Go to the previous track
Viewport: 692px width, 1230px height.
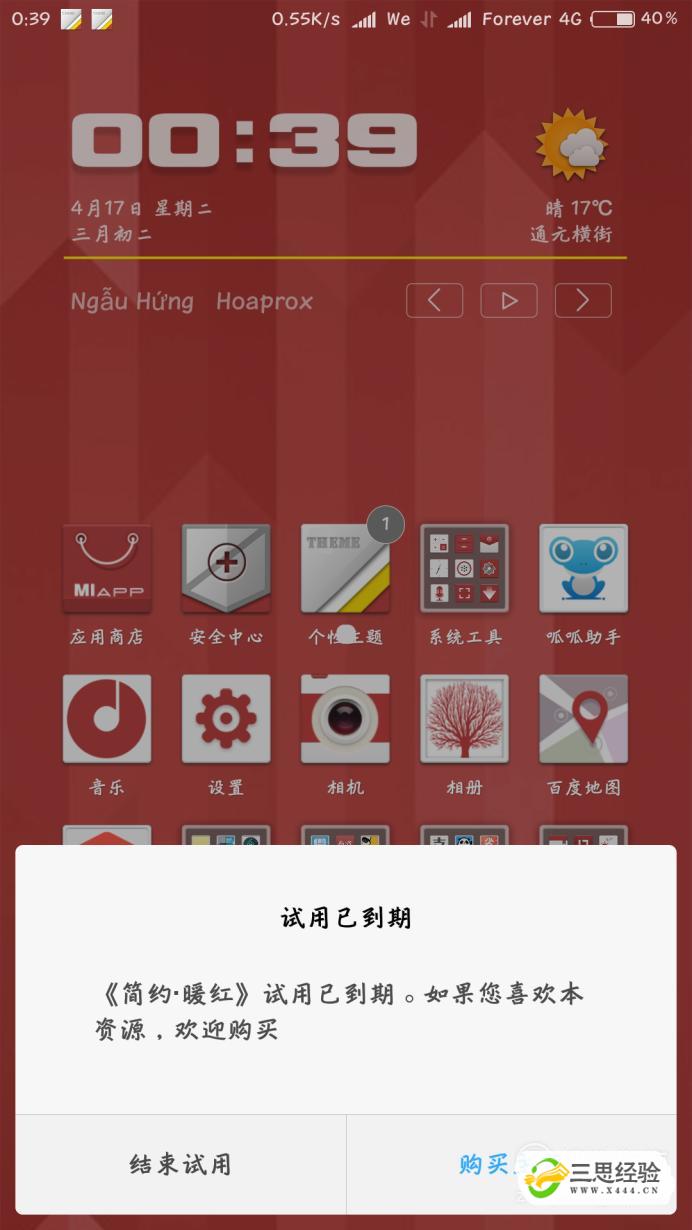(434, 301)
